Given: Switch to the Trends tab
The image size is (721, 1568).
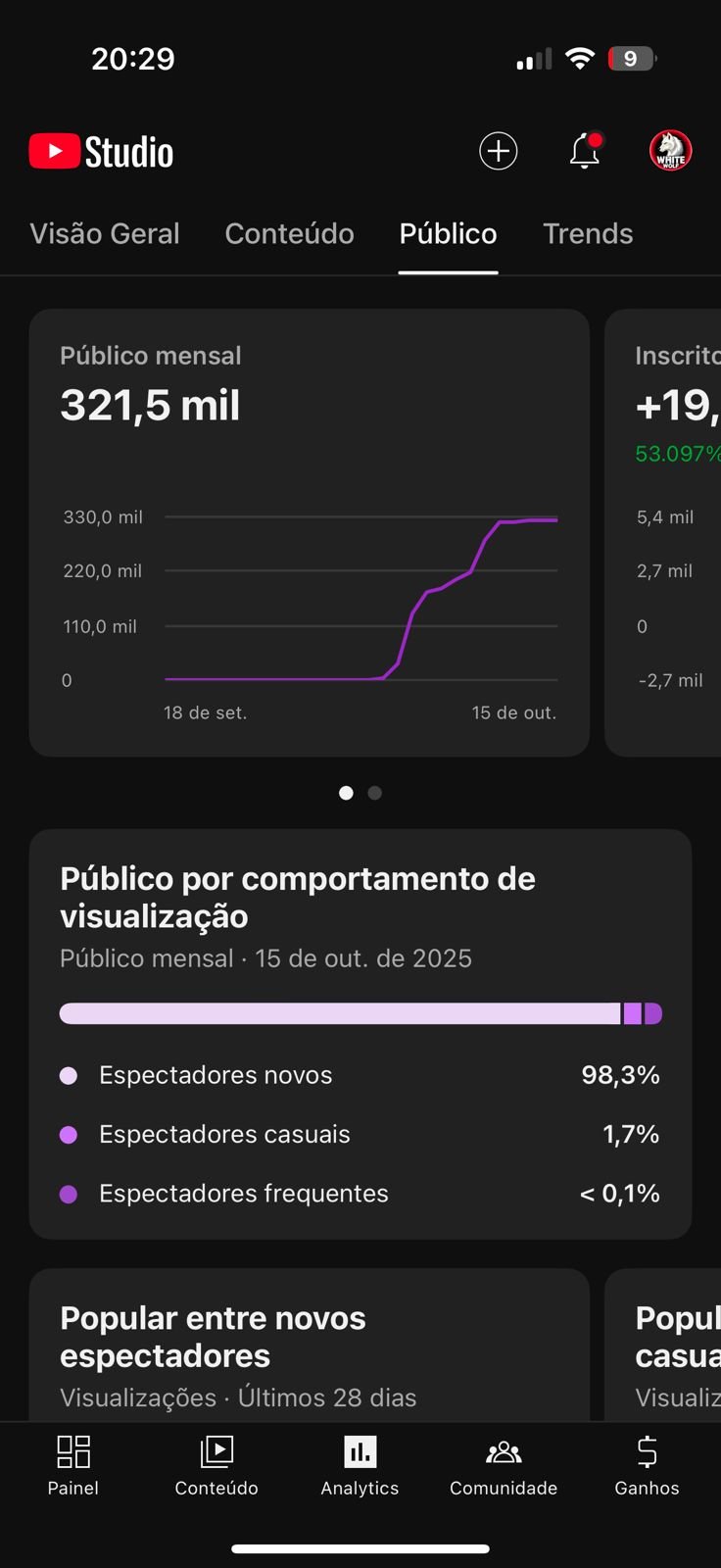Looking at the screenshot, I should 588,234.
